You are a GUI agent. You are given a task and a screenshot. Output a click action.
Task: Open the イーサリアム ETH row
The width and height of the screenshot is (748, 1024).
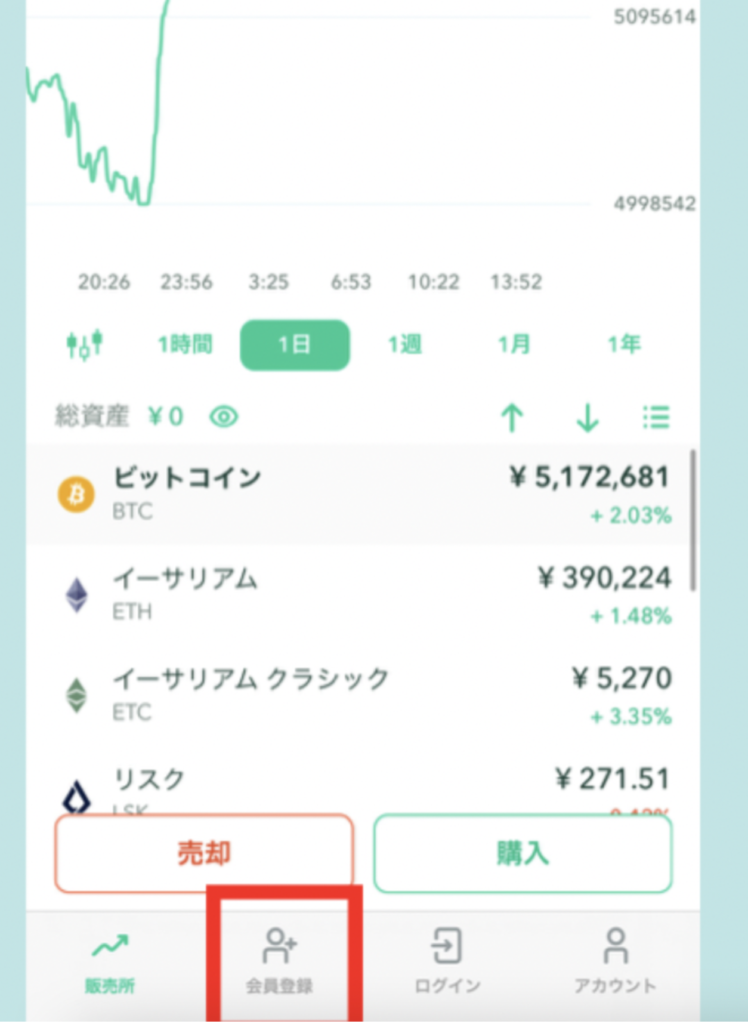(x=360, y=594)
